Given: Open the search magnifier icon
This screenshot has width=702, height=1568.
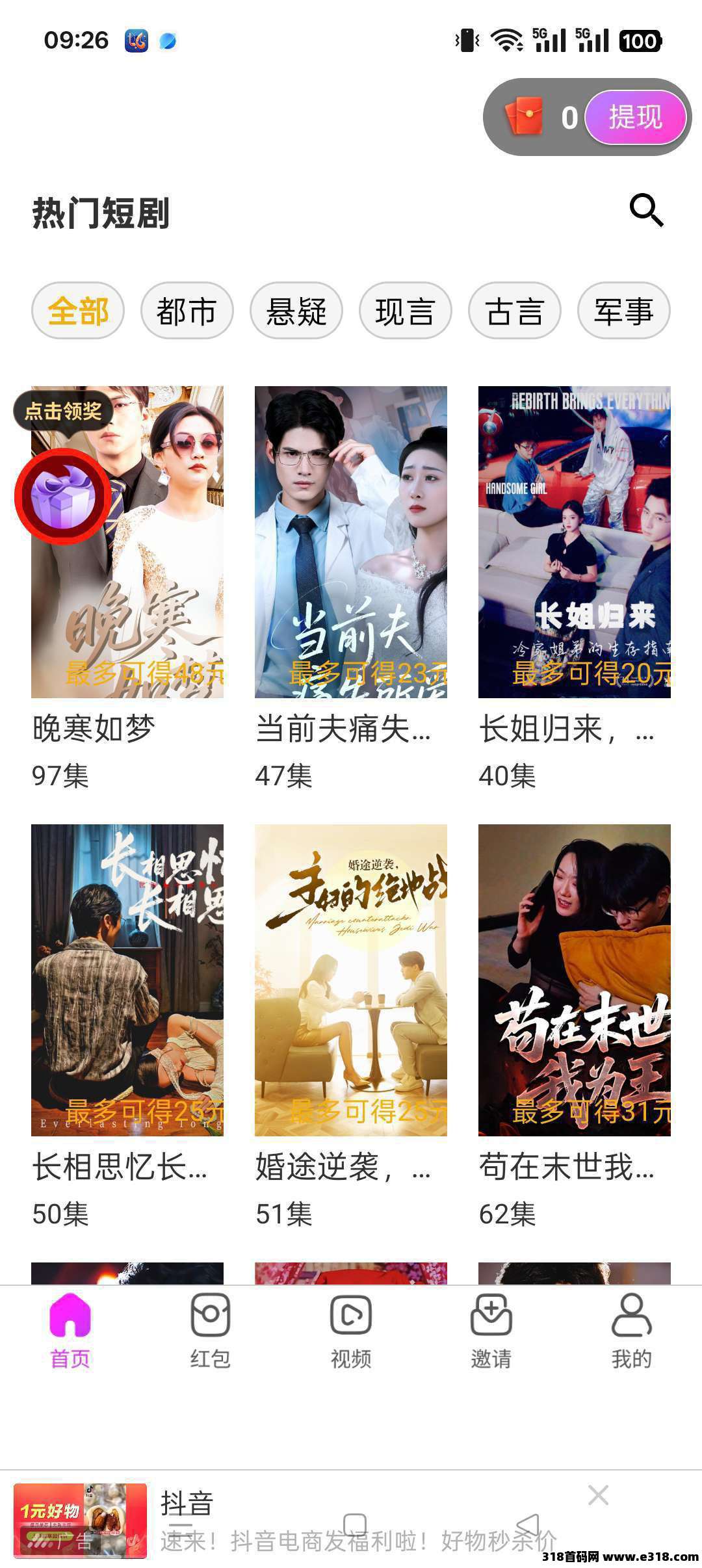Looking at the screenshot, I should [646, 211].
